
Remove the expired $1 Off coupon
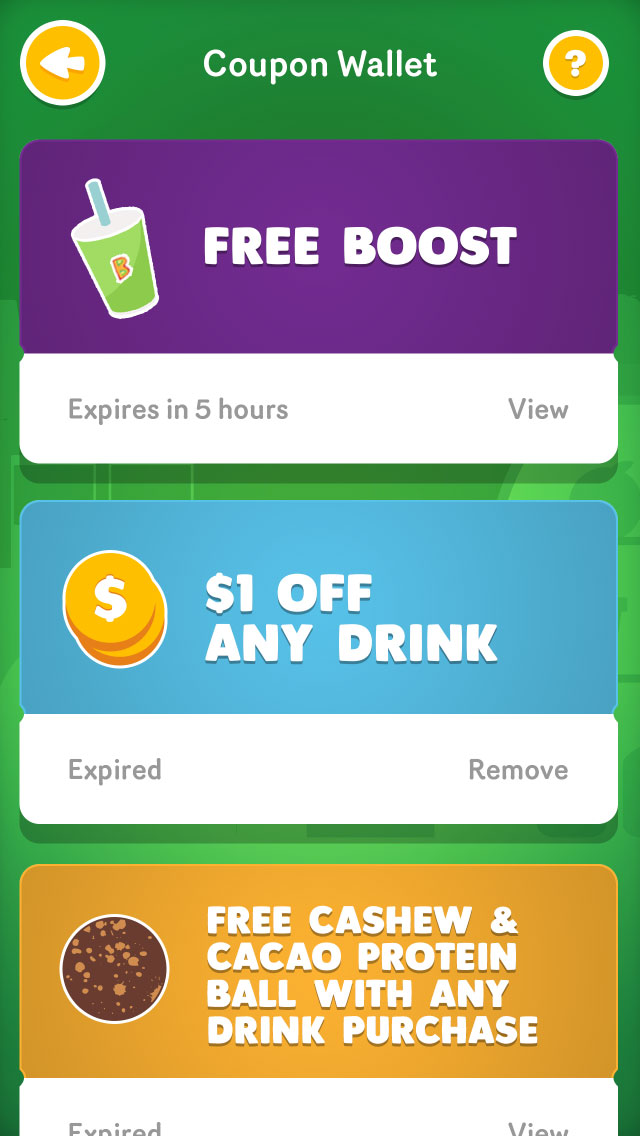point(518,770)
